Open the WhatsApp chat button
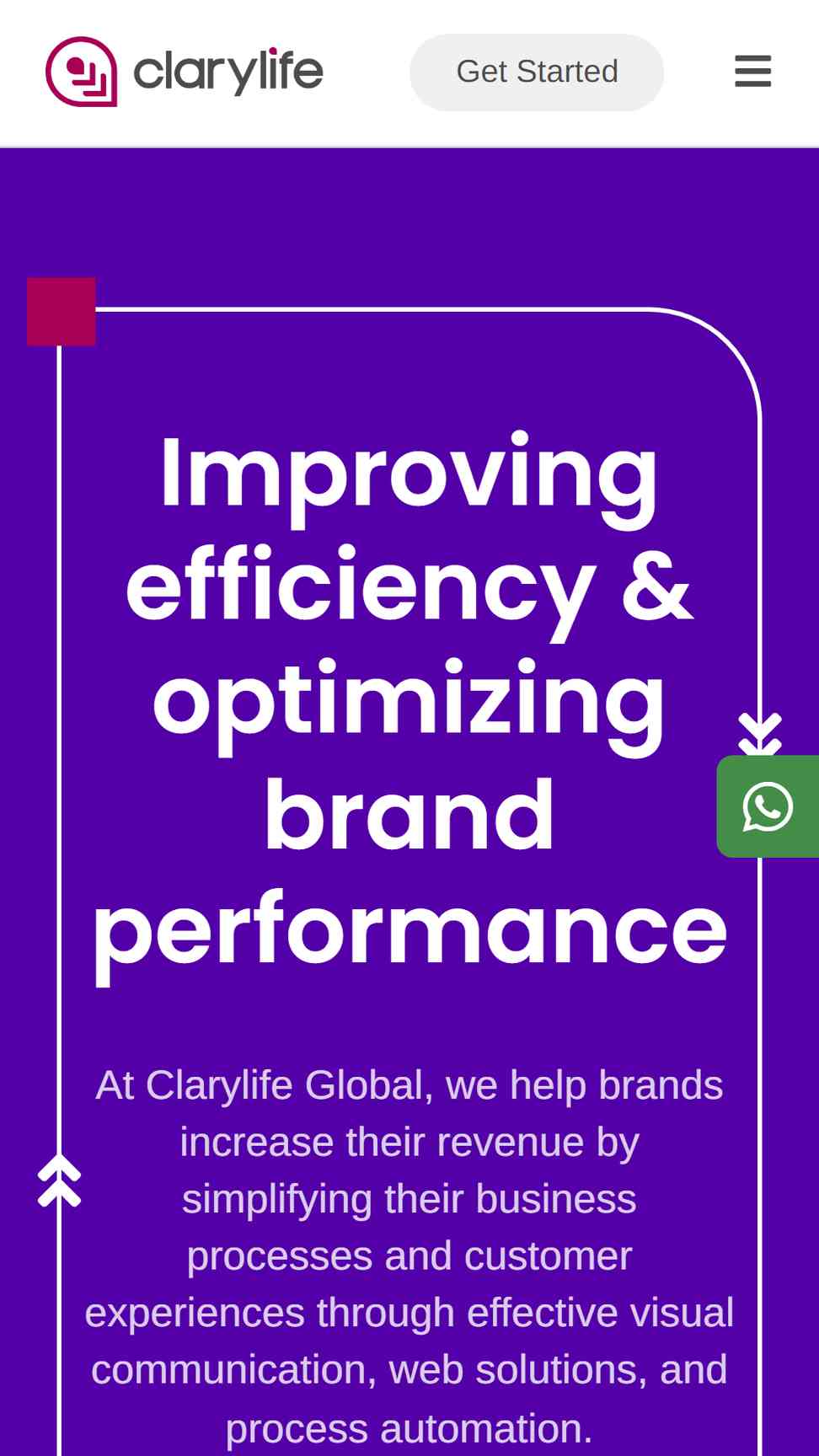The height and width of the screenshot is (1456, 819). click(x=768, y=806)
